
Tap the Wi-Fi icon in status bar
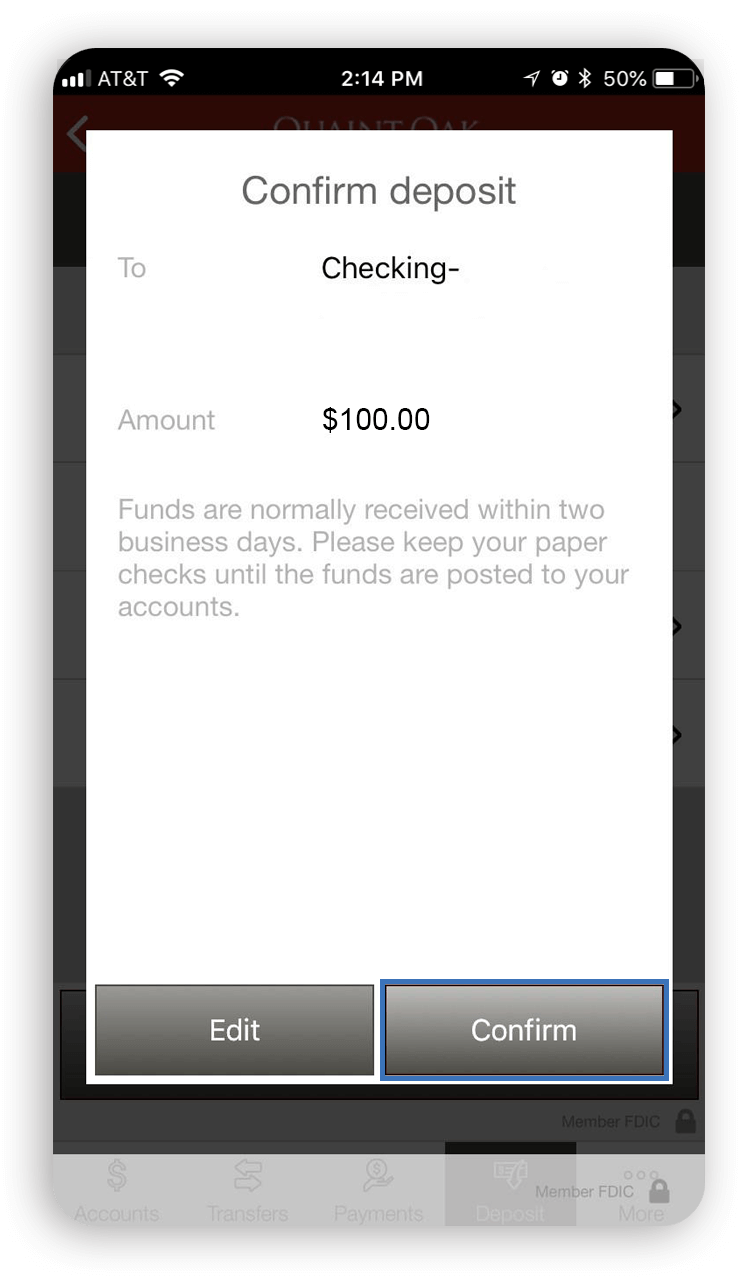point(169,77)
